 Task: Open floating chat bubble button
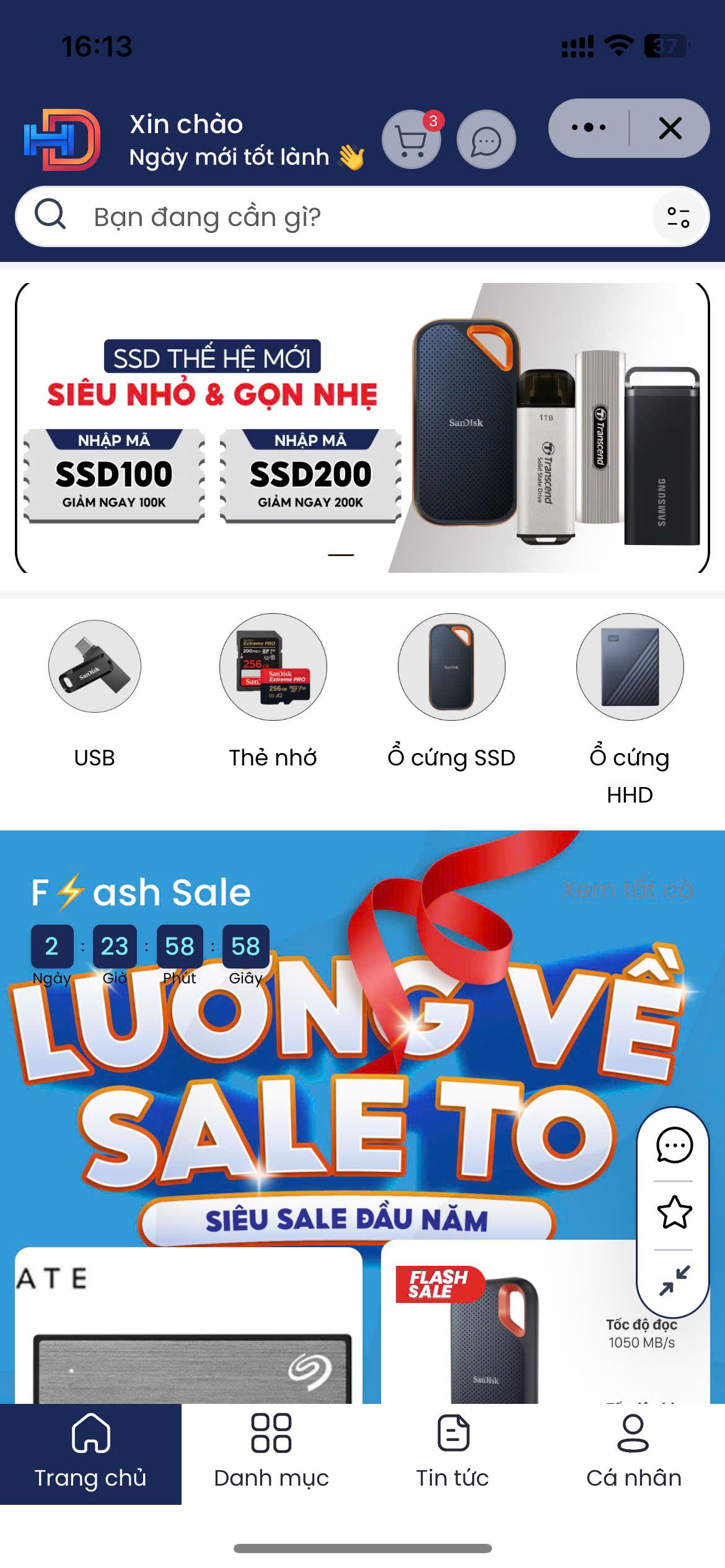[x=674, y=1145]
